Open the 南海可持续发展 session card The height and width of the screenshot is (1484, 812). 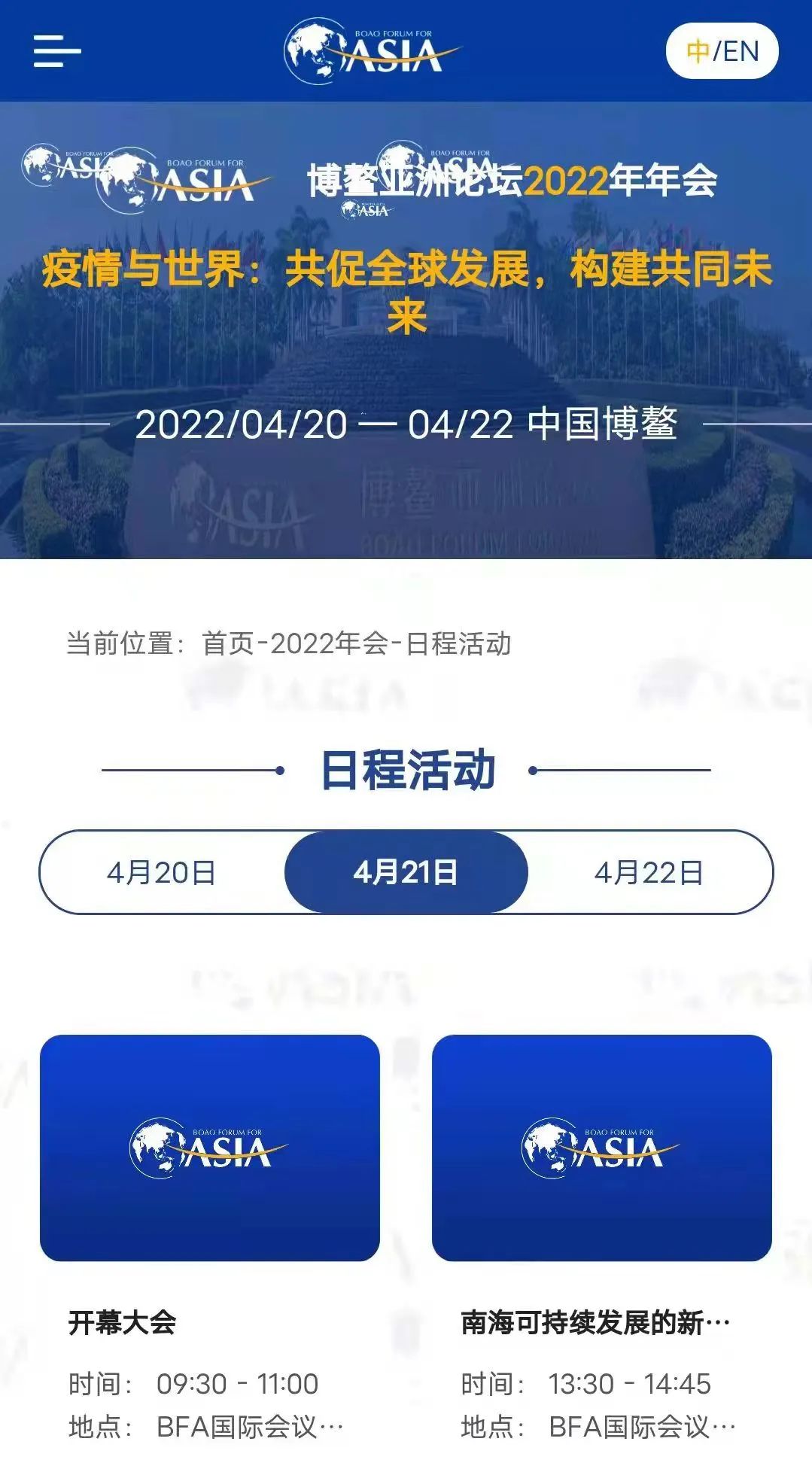click(601, 1148)
